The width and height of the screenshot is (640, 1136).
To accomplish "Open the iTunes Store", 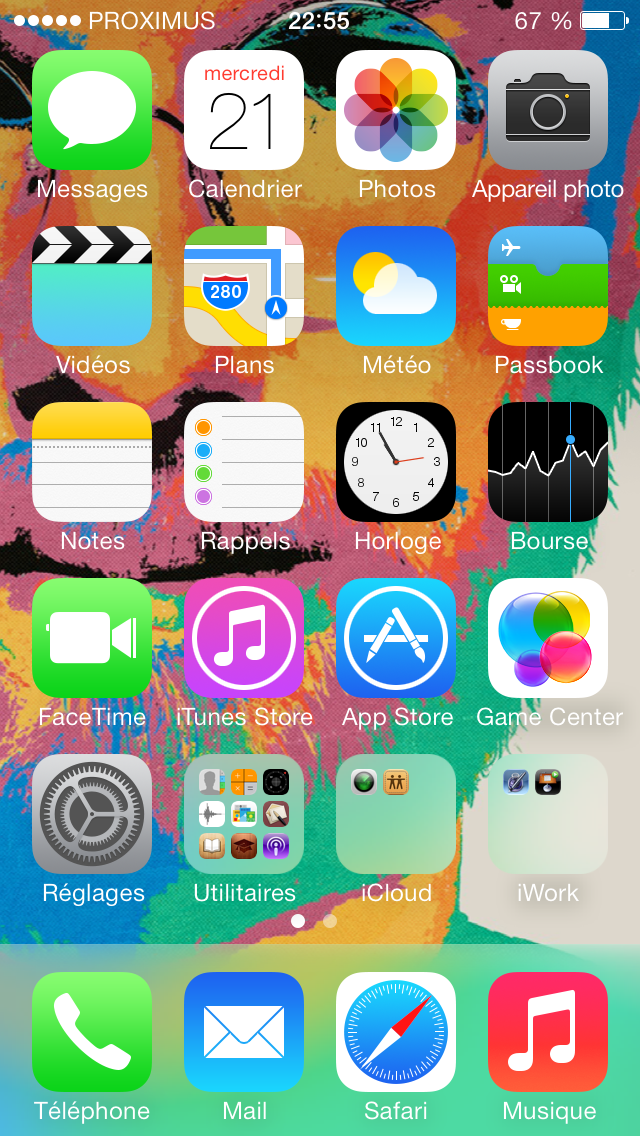I will click(x=244, y=638).
